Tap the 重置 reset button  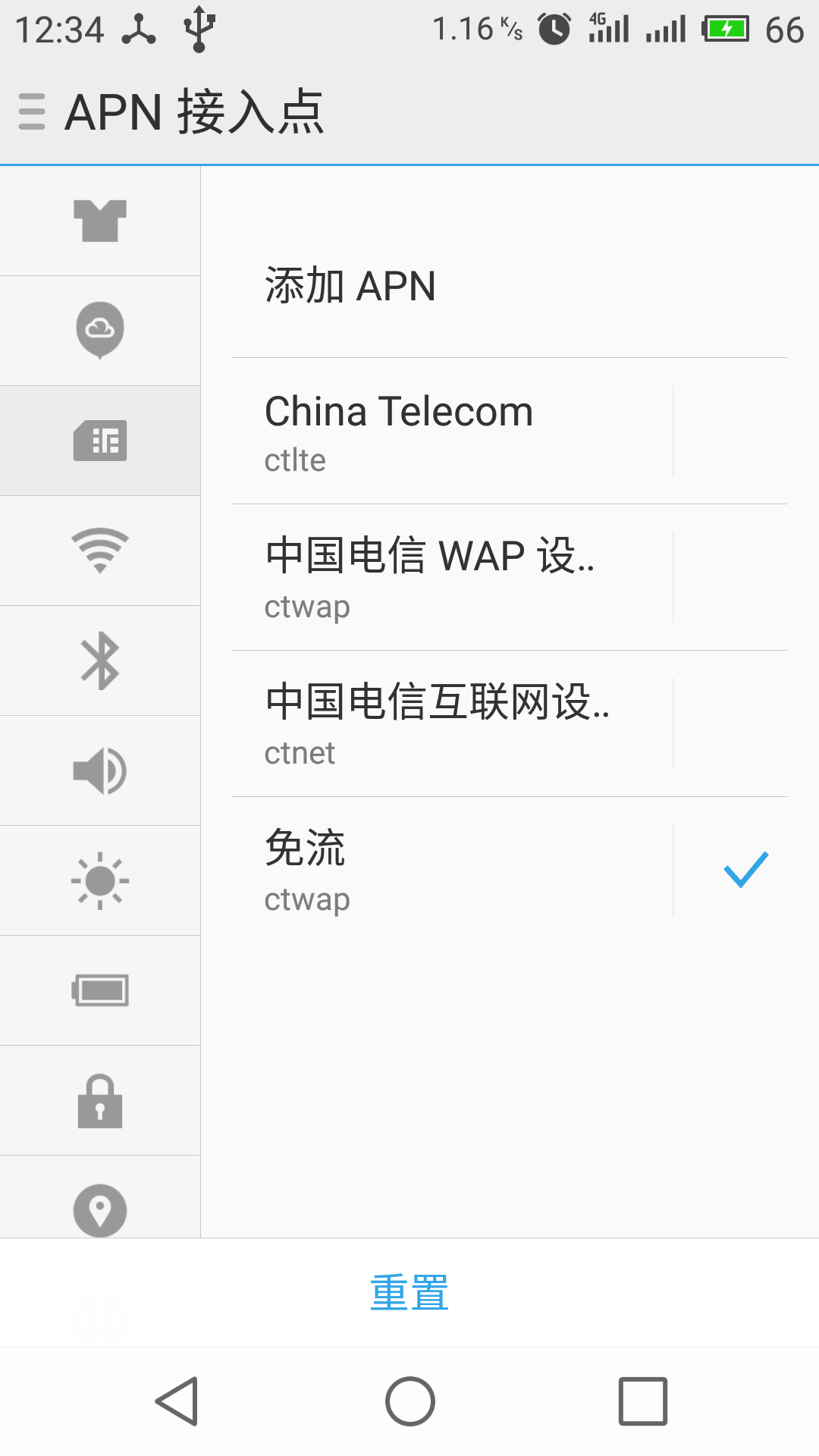pyautogui.click(x=409, y=1293)
